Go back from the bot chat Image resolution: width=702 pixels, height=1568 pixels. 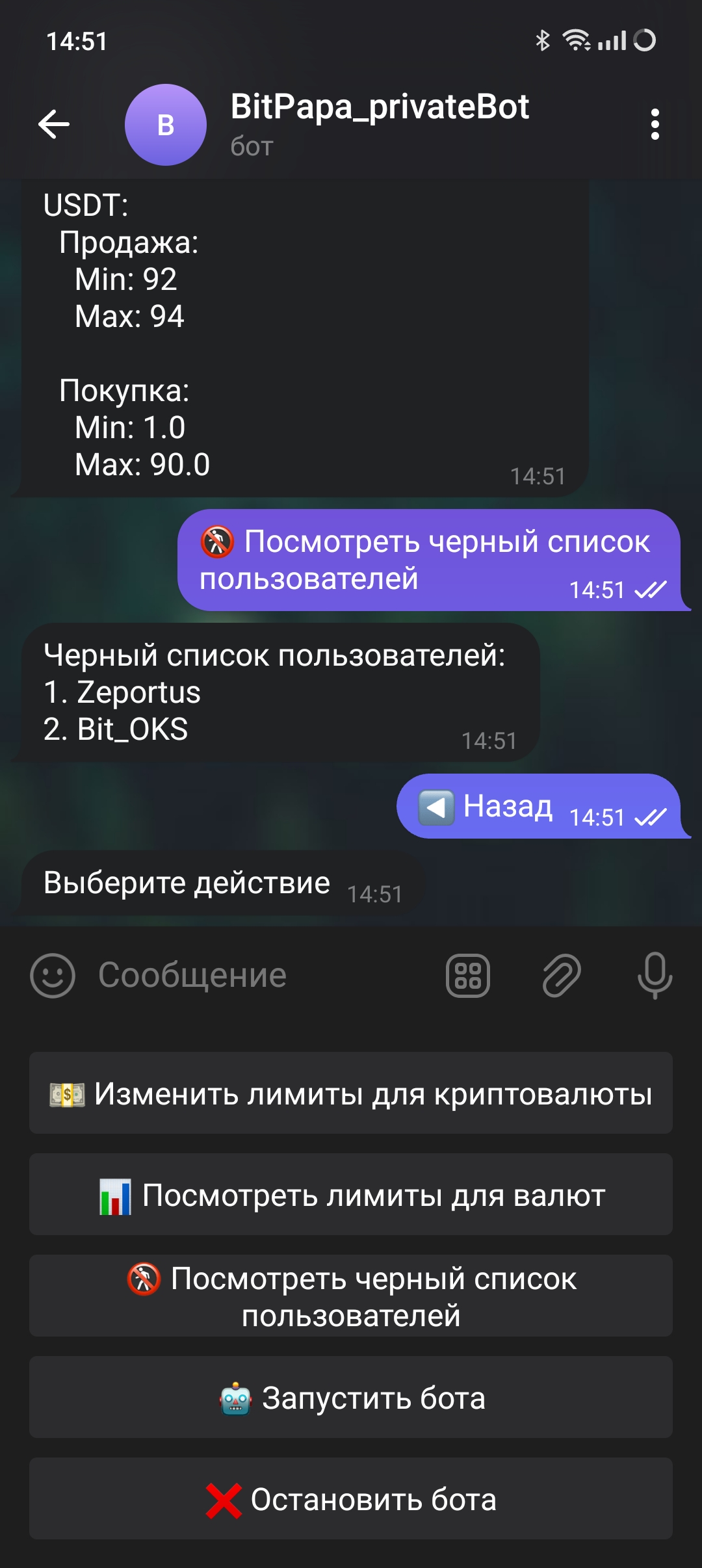[x=54, y=124]
